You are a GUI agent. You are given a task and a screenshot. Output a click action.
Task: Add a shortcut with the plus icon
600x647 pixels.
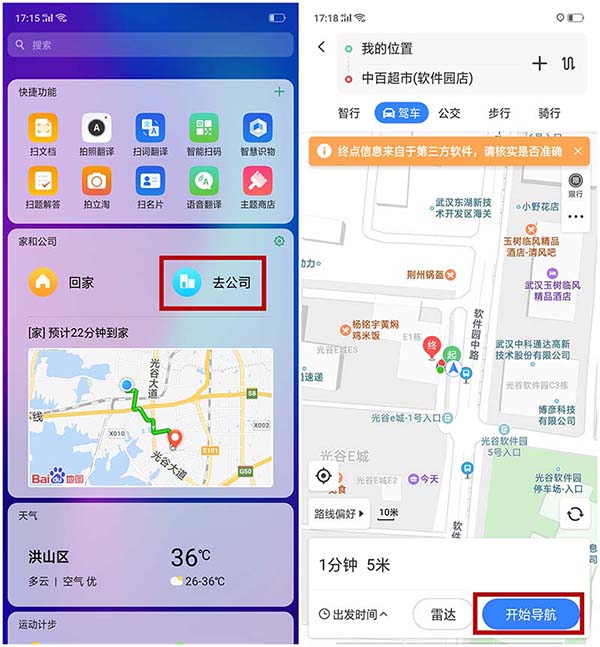point(279,92)
